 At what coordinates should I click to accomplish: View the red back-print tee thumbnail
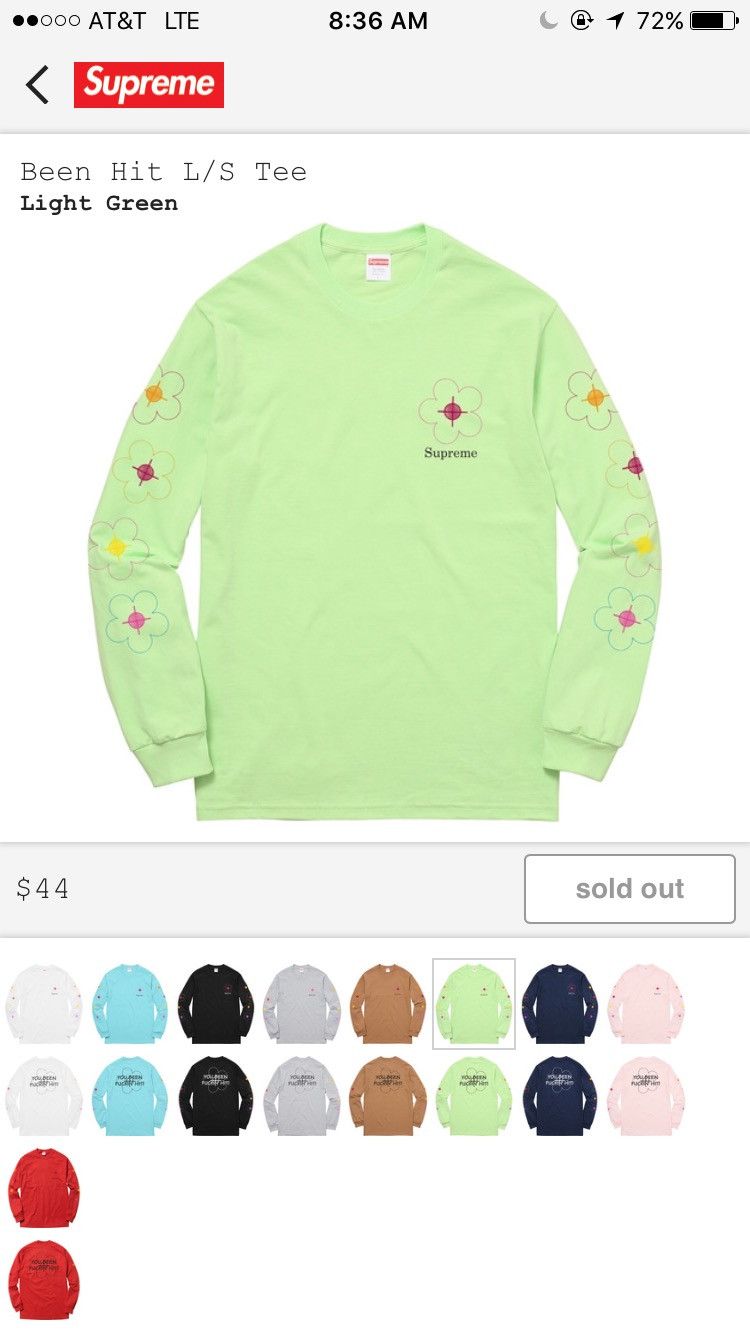[44, 1280]
